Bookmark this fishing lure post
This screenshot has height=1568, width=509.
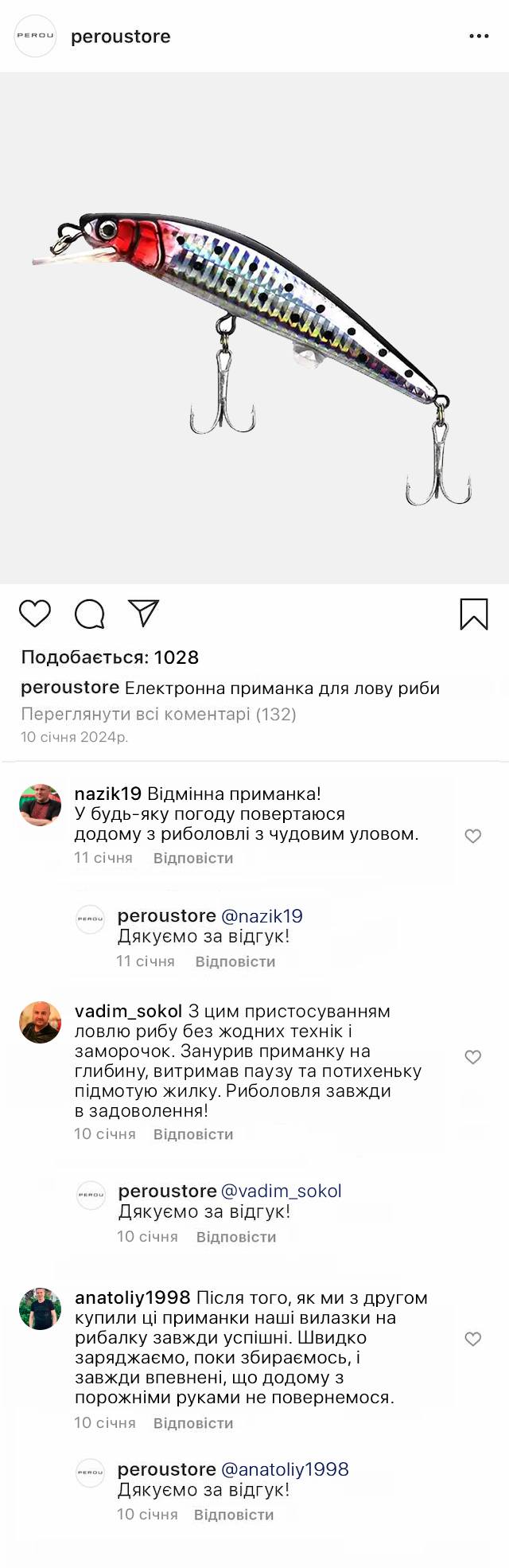[474, 614]
